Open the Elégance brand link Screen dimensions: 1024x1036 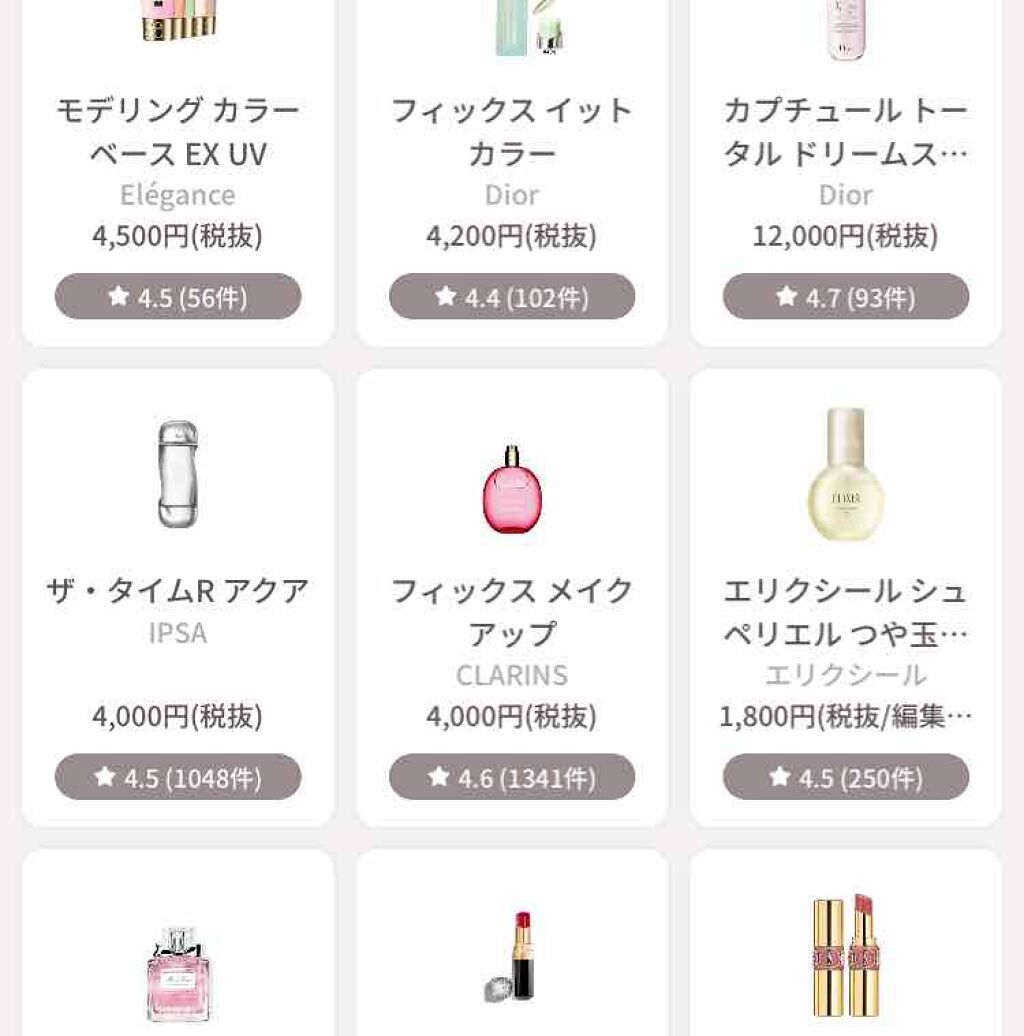click(178, 195)
